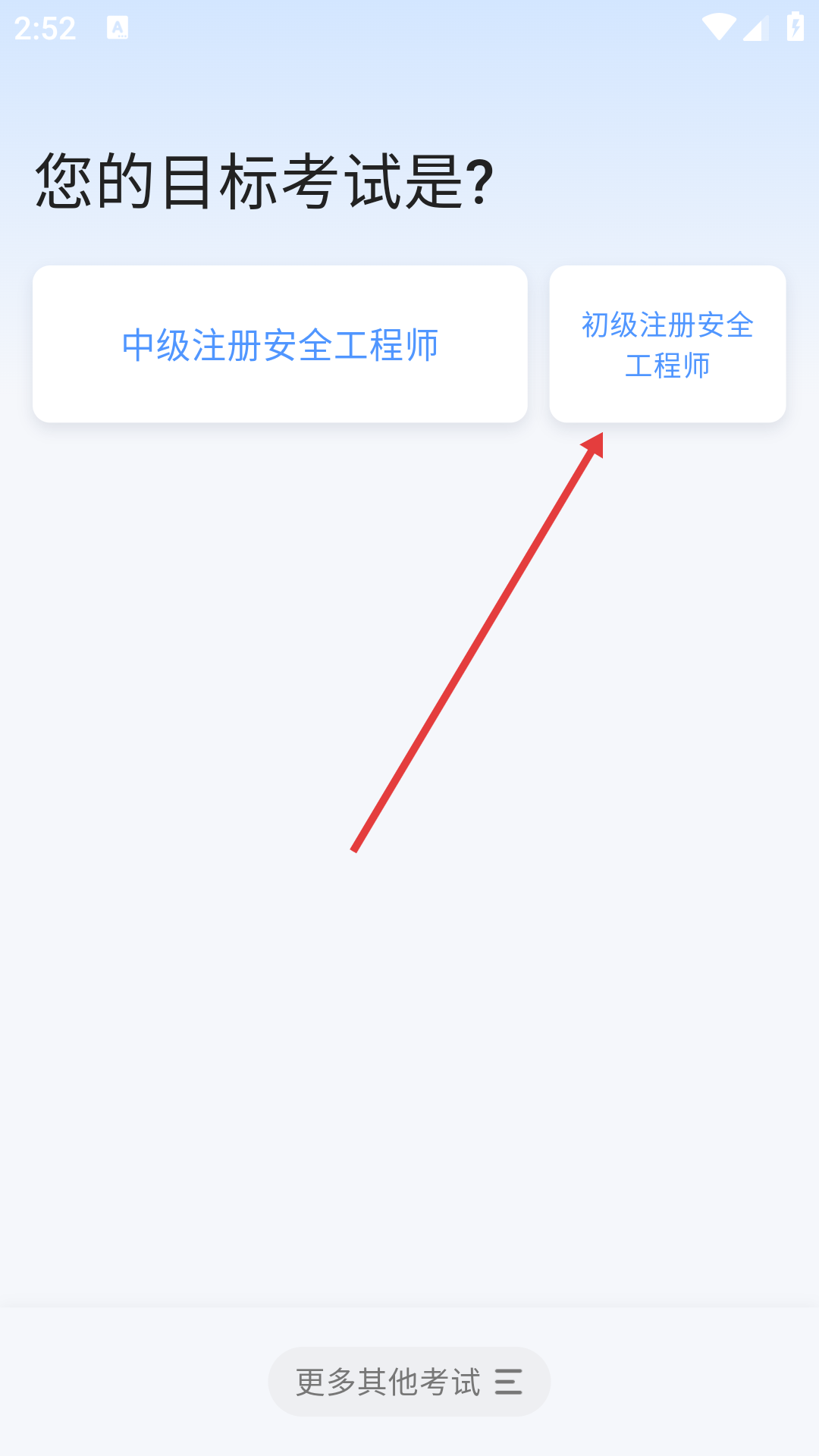Open 更多其他考试 list

(x=409, y=1382)
